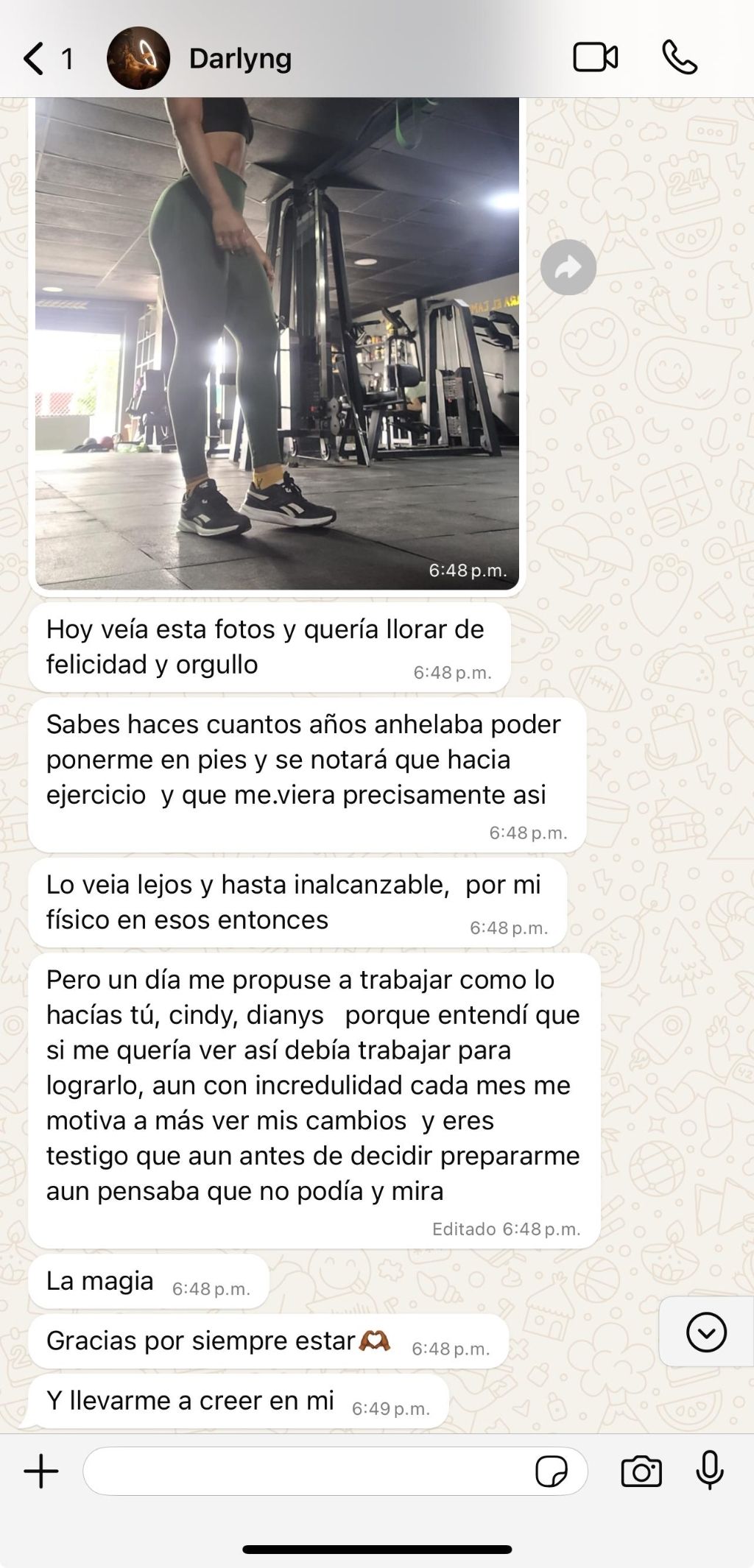This screenshot has width=754, height=1568.
Task: Open Darlyng's contact info
Action: point(240,58)
